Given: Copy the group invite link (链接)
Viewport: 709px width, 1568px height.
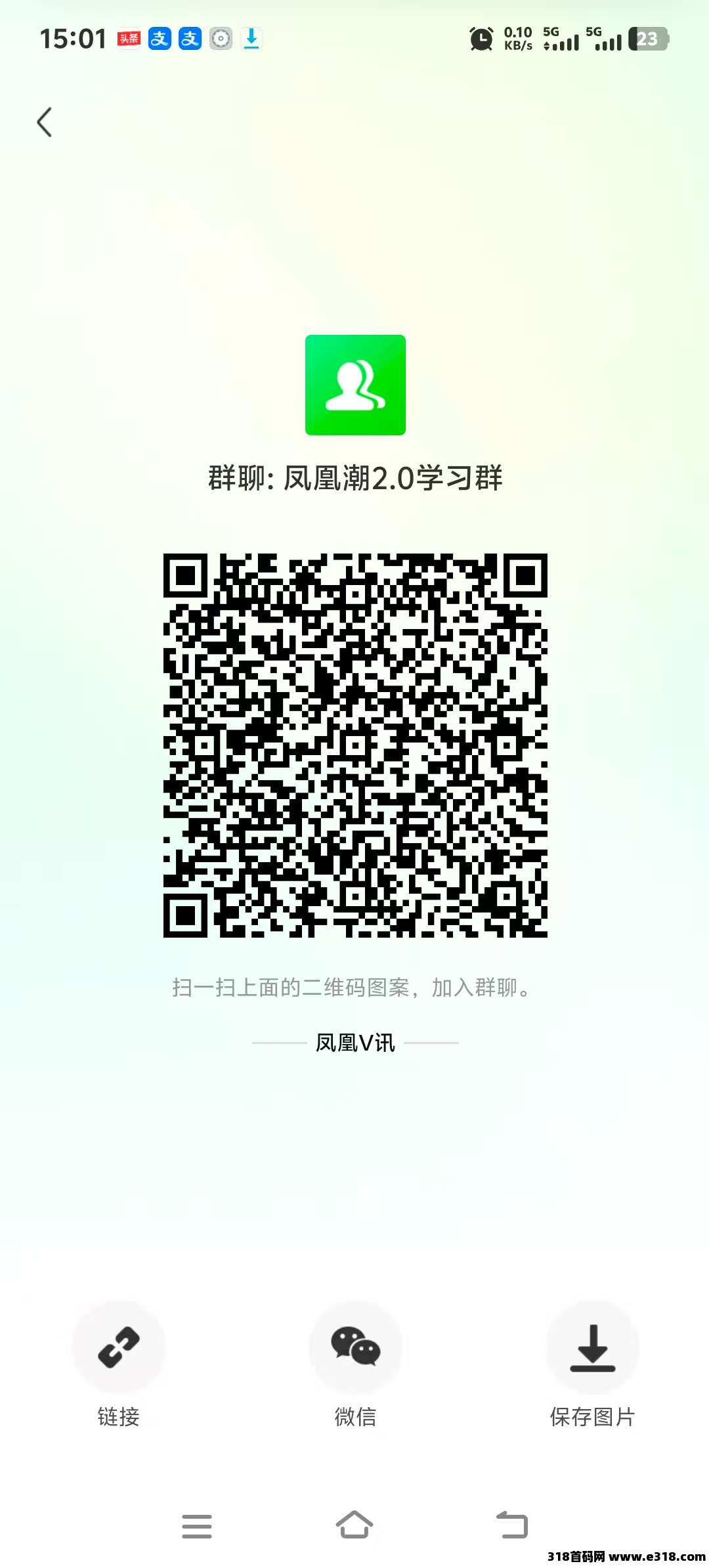Looking at the screenshot, I should tap(119, 1347).
